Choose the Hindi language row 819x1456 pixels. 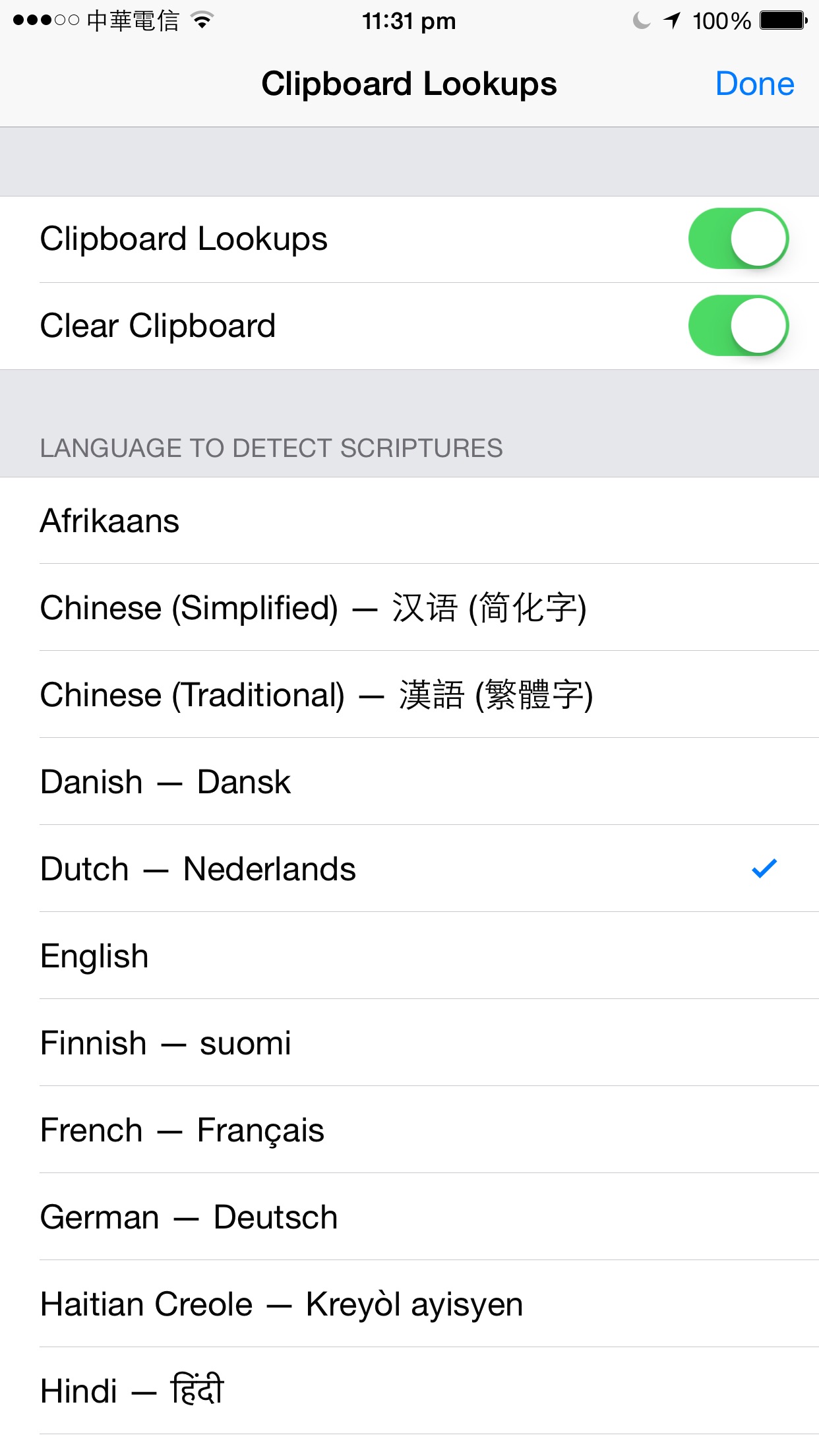coord(409,1391)
